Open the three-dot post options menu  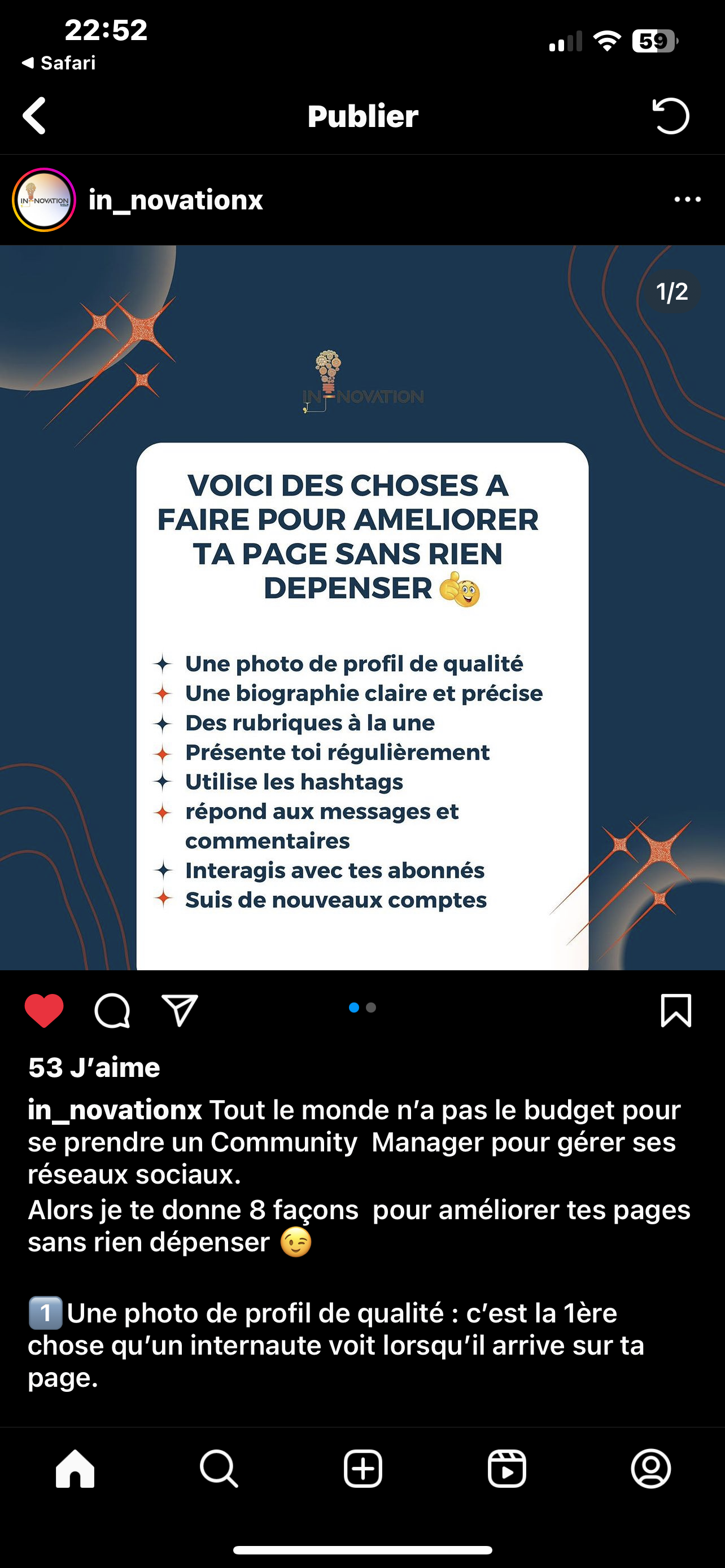coord(687,200)
